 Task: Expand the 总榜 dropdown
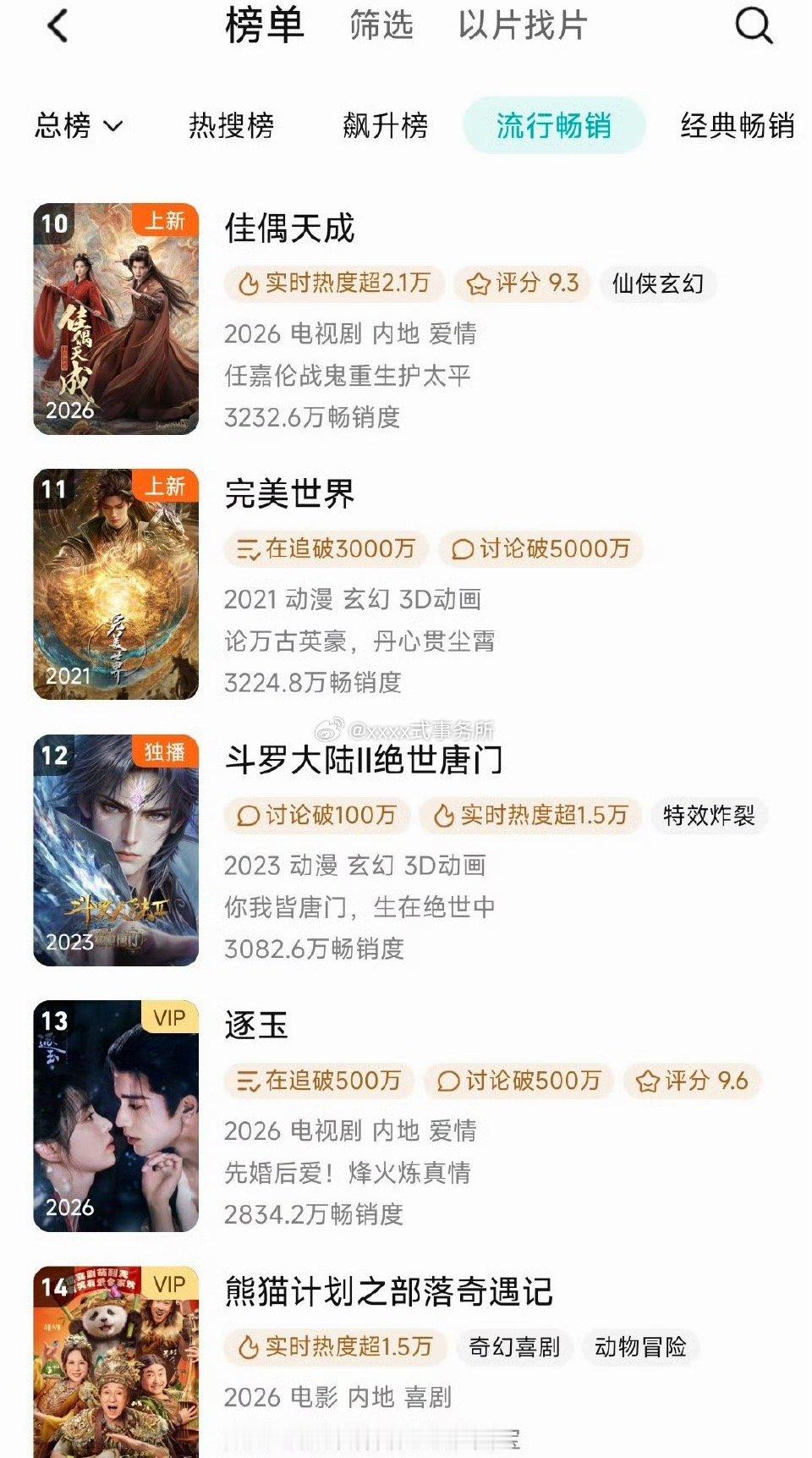point(79,126)
